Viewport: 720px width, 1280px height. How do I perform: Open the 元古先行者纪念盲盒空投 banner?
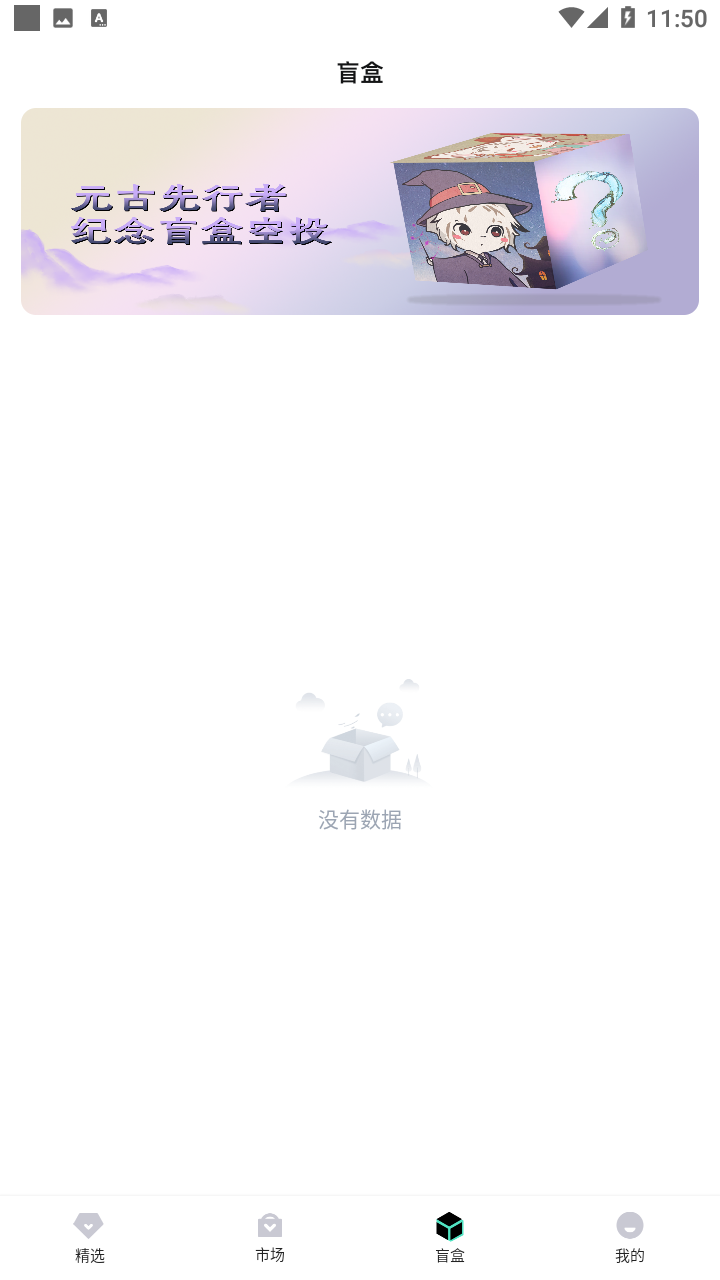(359, 211)
